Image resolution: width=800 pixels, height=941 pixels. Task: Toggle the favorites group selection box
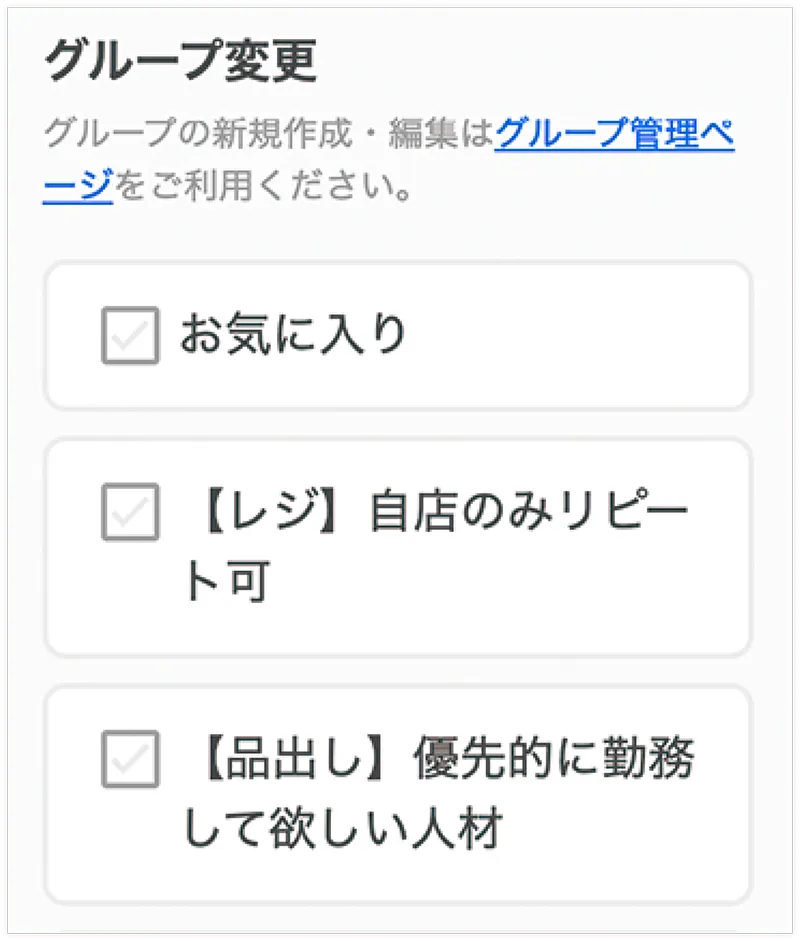pos(128,335)
